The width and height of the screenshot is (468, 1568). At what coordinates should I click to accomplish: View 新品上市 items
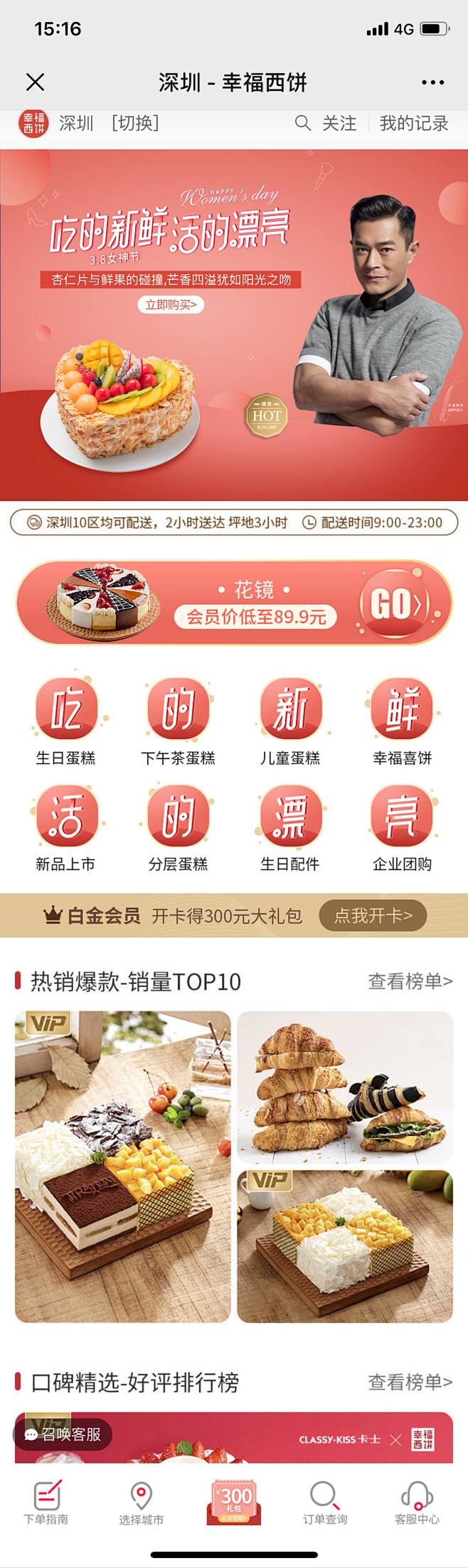(65, 827)
